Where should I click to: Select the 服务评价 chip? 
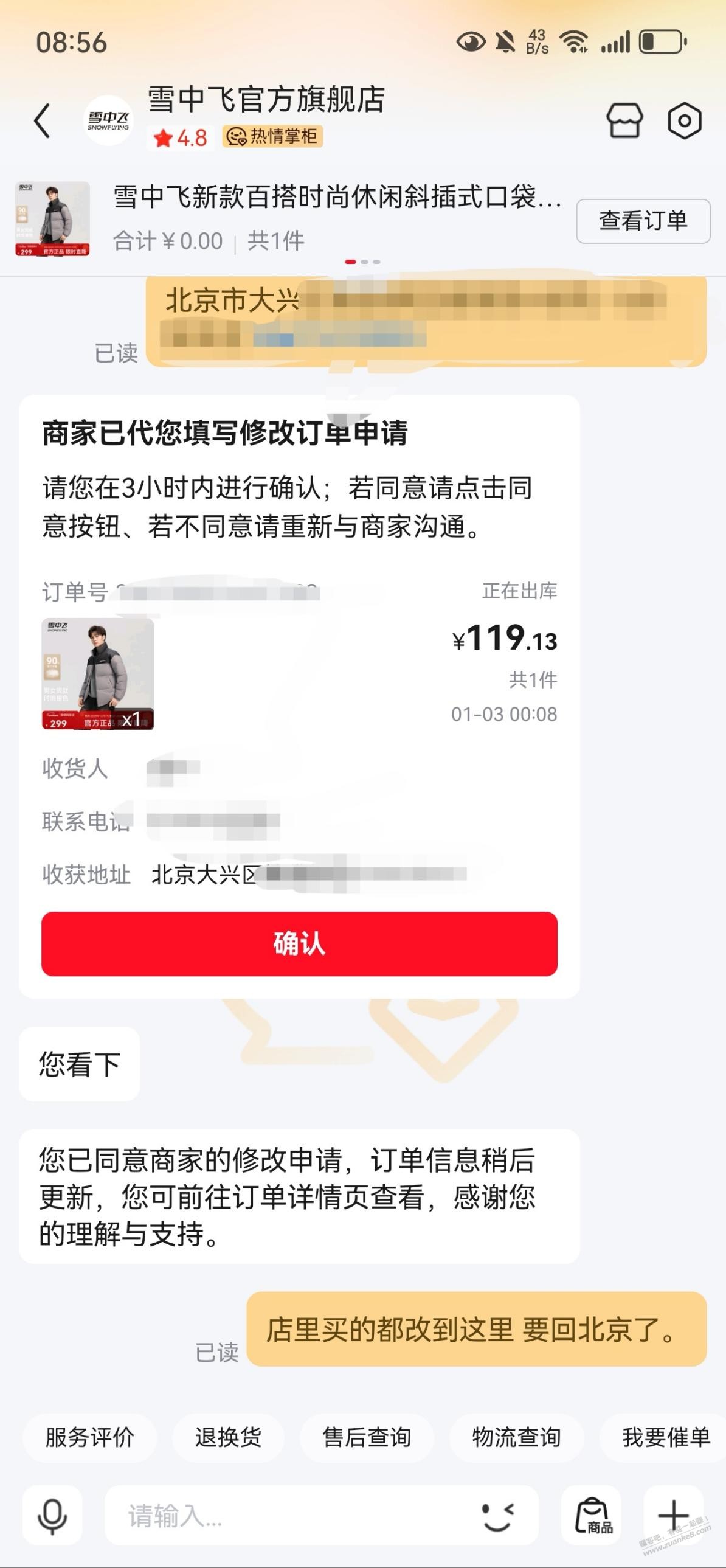89,1437
